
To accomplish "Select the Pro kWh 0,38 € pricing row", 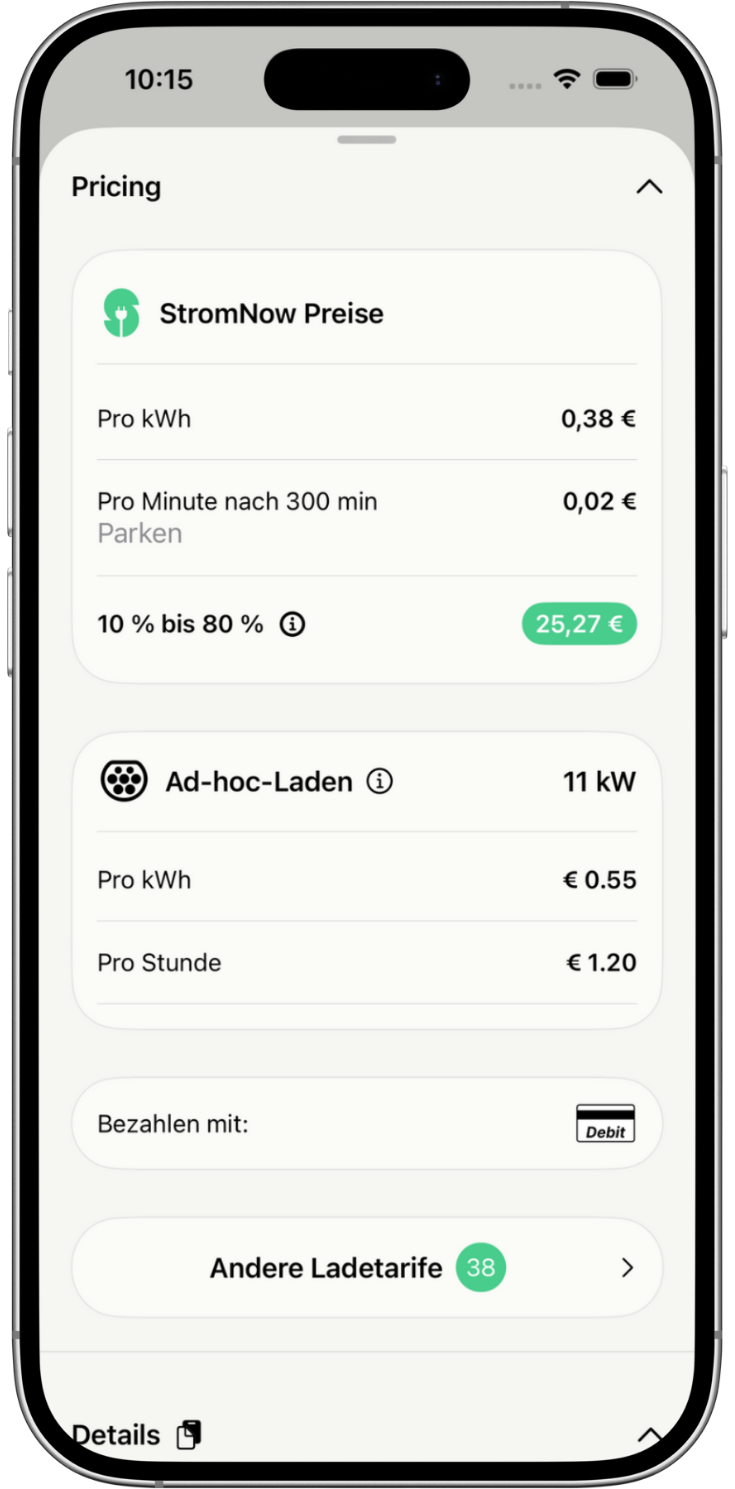I will (x=367, y=419).
